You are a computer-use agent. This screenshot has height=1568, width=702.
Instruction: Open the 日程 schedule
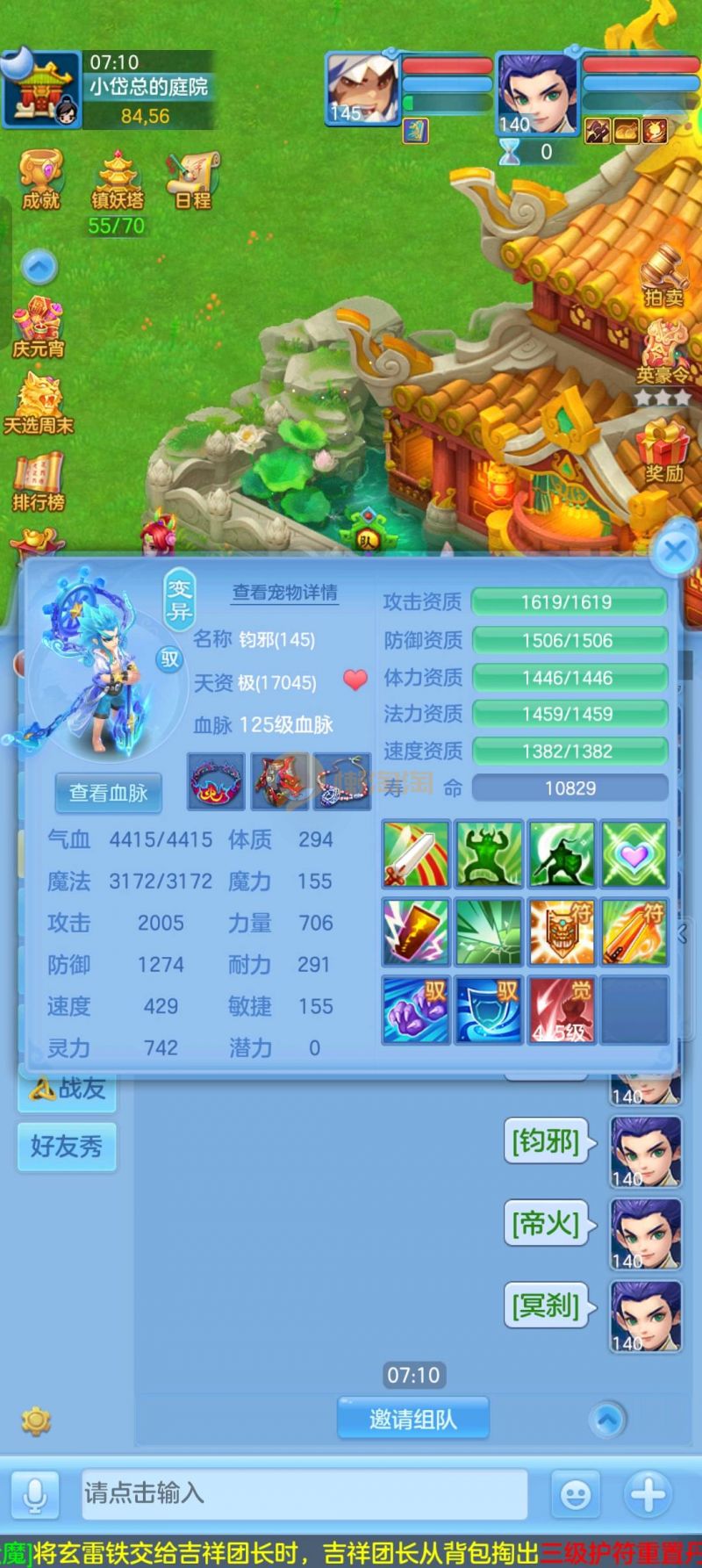193,180
